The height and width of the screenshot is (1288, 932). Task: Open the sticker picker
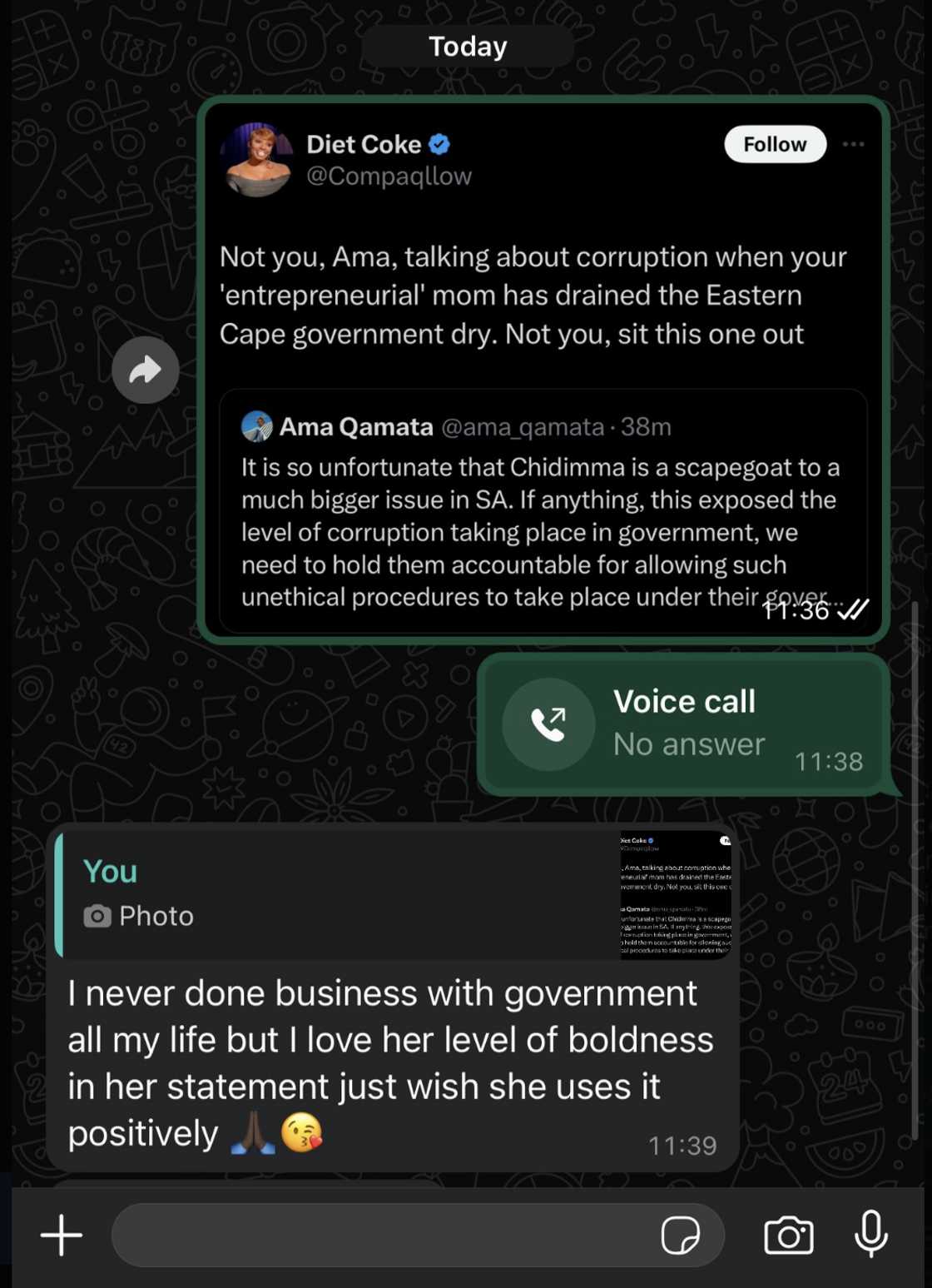click(680, 1235)
